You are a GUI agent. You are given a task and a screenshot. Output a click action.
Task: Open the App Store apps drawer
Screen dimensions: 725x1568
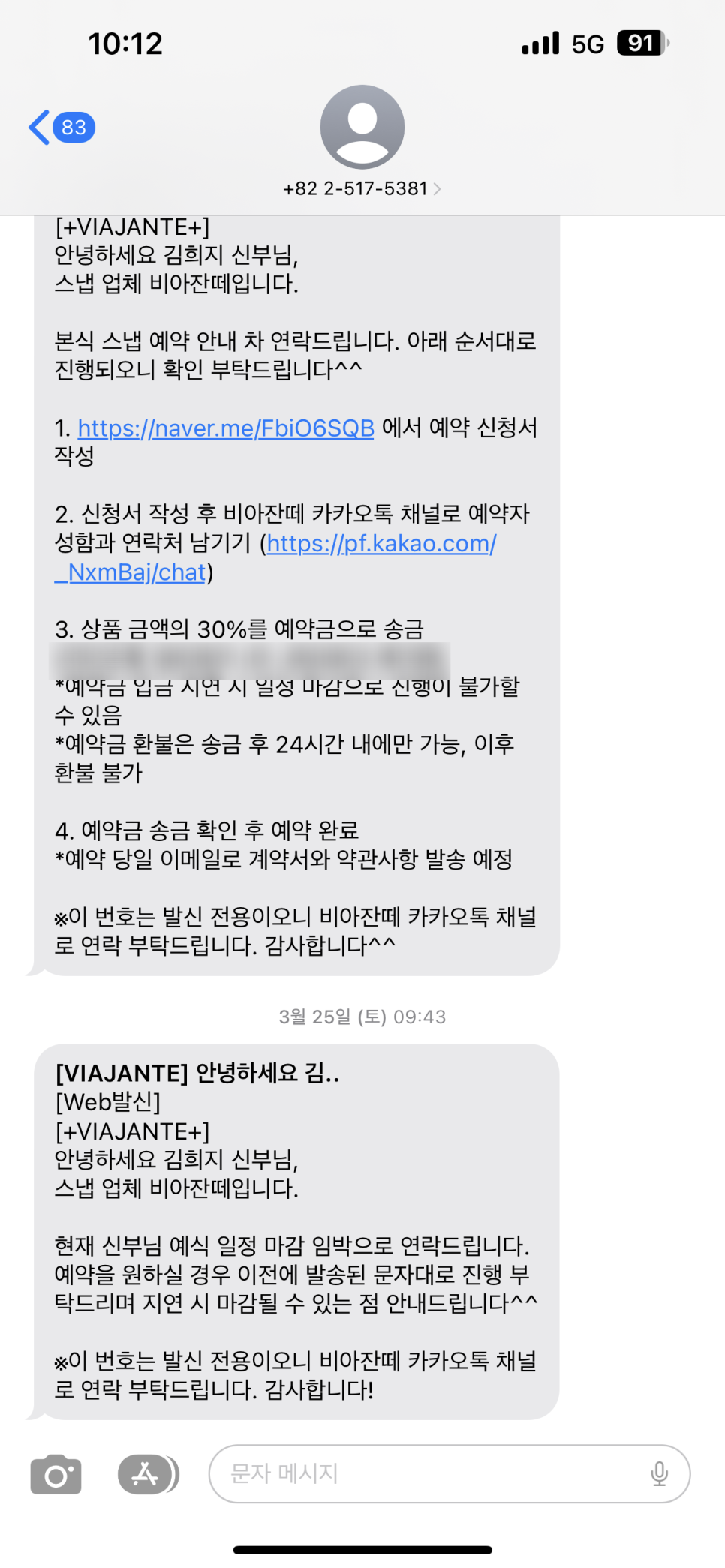tap(146, 1474)
